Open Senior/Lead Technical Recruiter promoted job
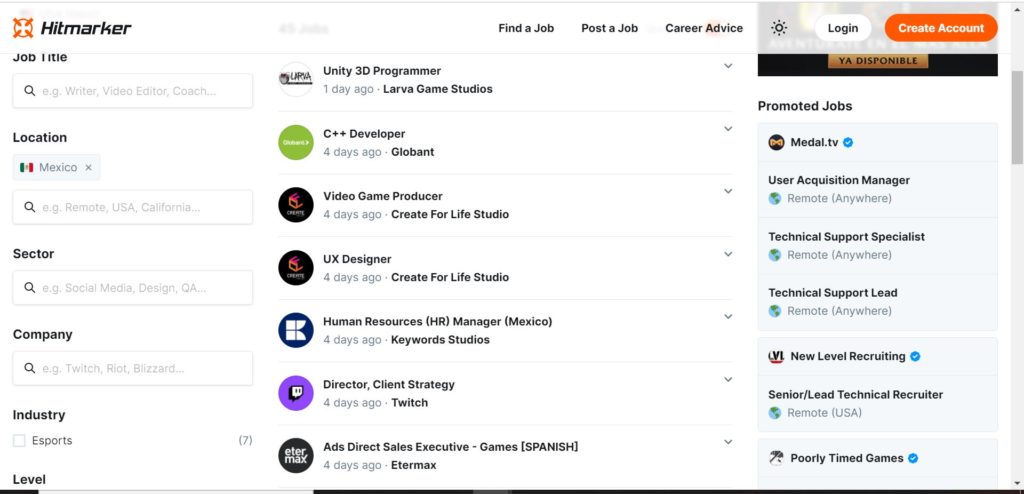Screen dimensions: 1024x494 click(x=856, y=394)
